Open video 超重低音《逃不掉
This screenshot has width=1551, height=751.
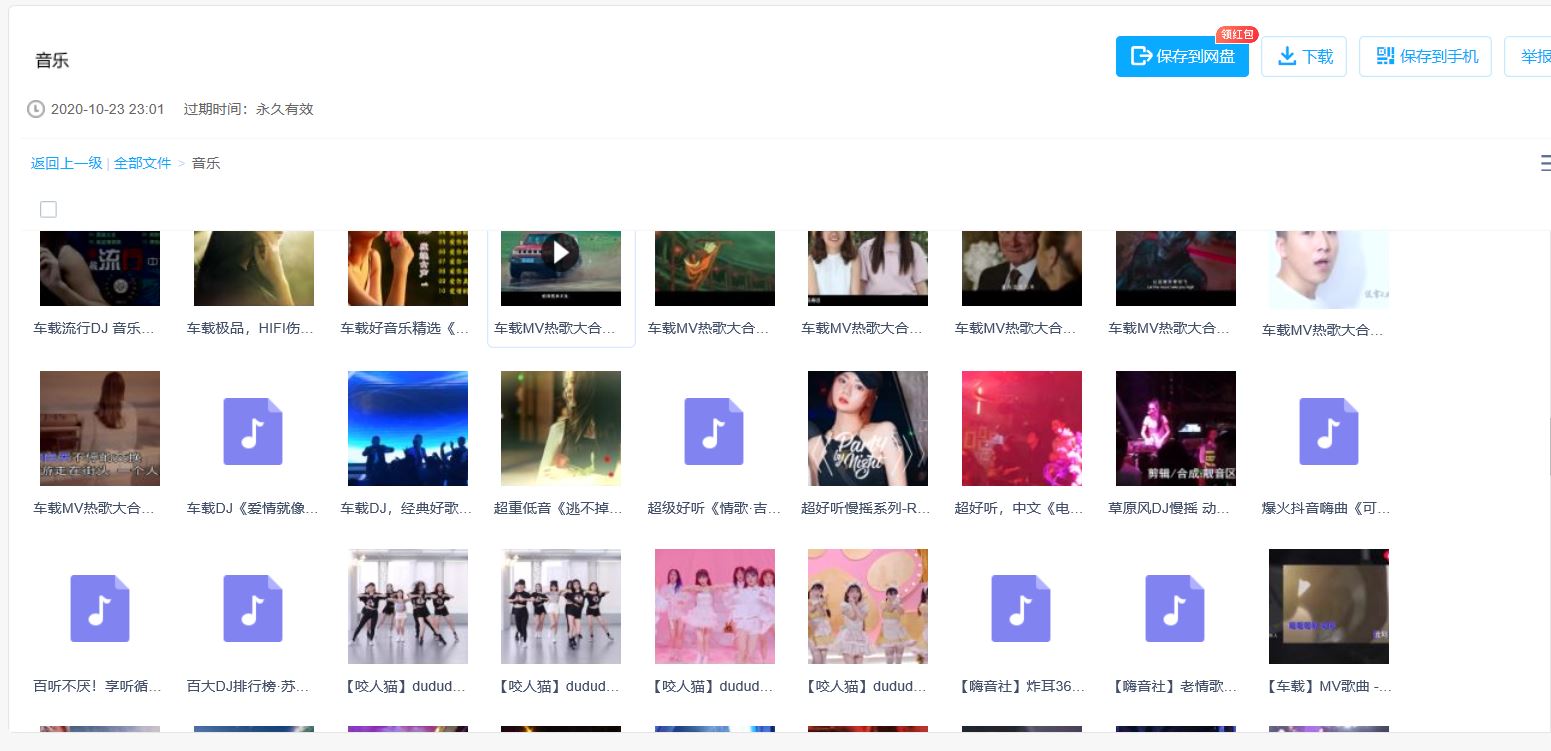(x=561, y=430)
